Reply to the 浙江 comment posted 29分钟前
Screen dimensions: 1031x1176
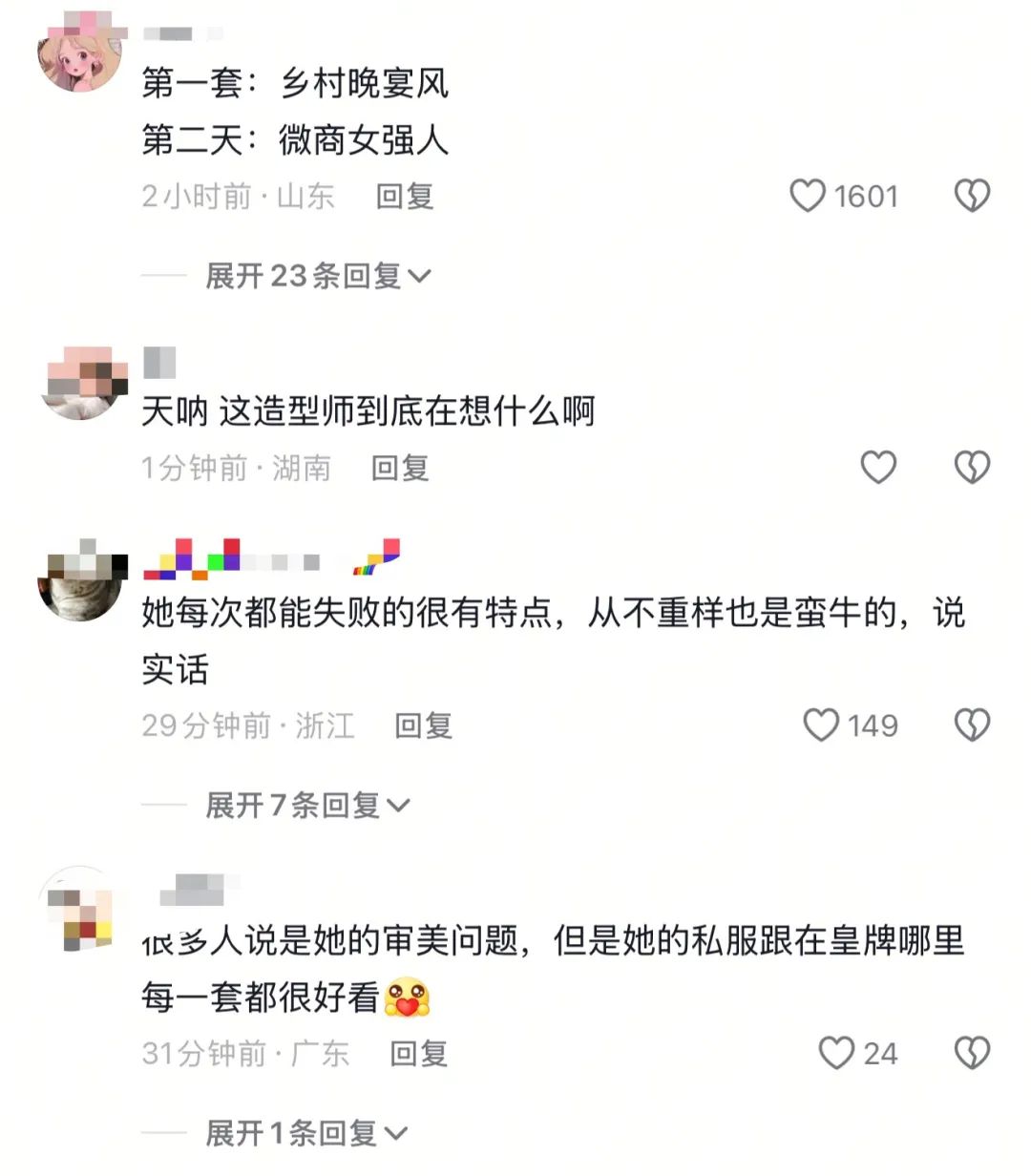click(x=423, y=725)
